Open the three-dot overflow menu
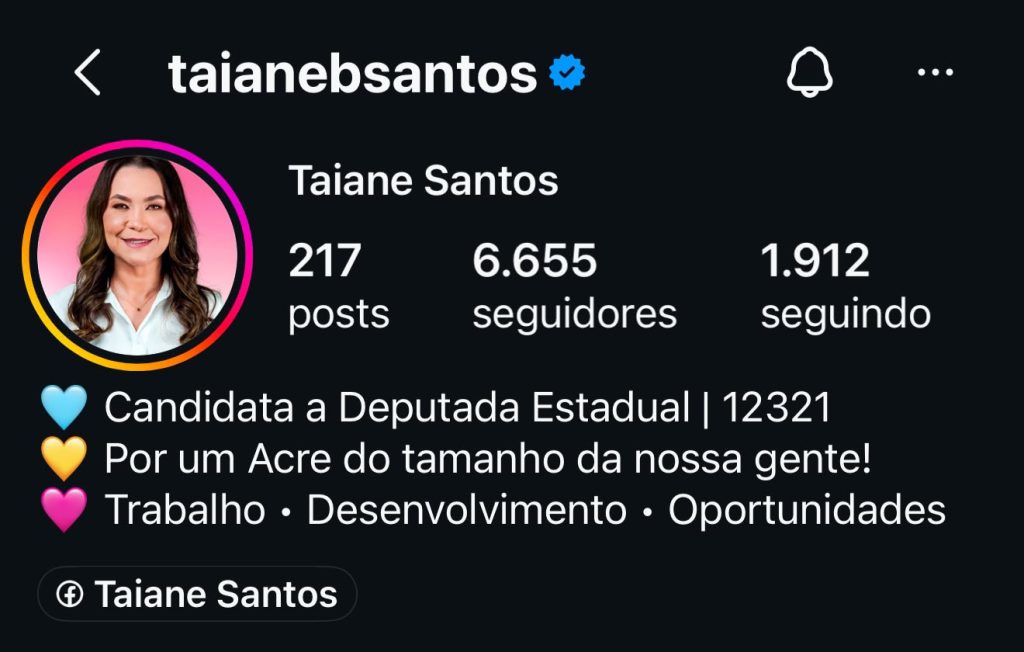 tap(935, 72)
